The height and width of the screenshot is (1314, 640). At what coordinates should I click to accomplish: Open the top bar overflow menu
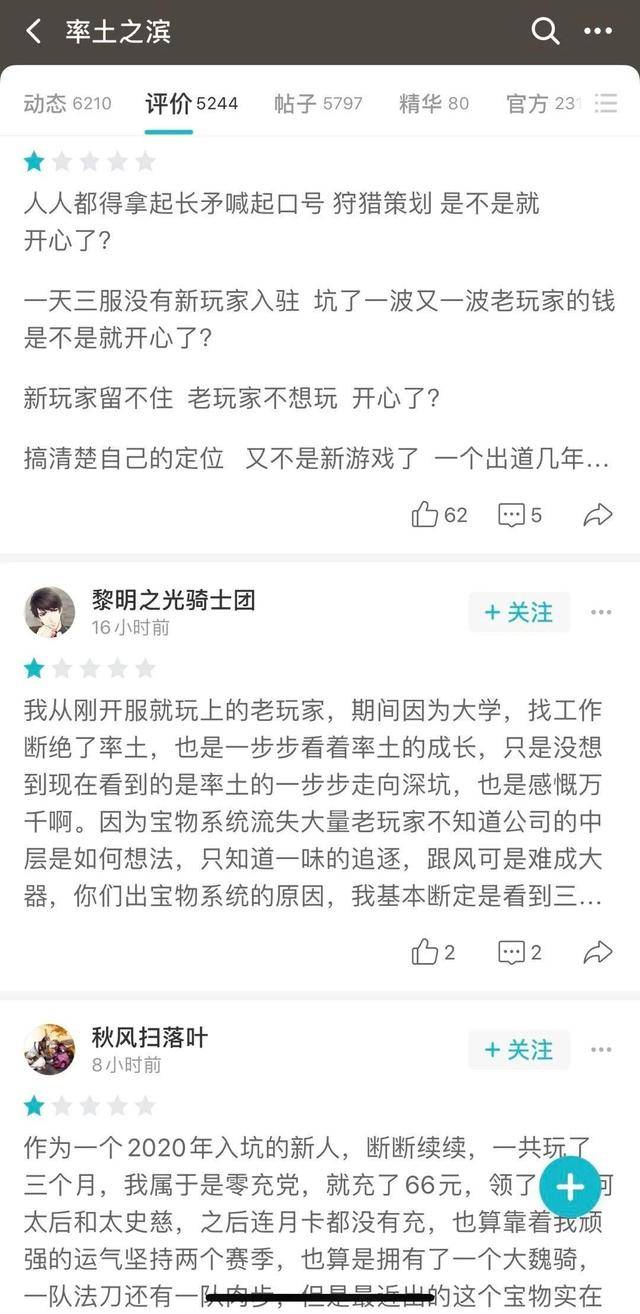[598, 31]
